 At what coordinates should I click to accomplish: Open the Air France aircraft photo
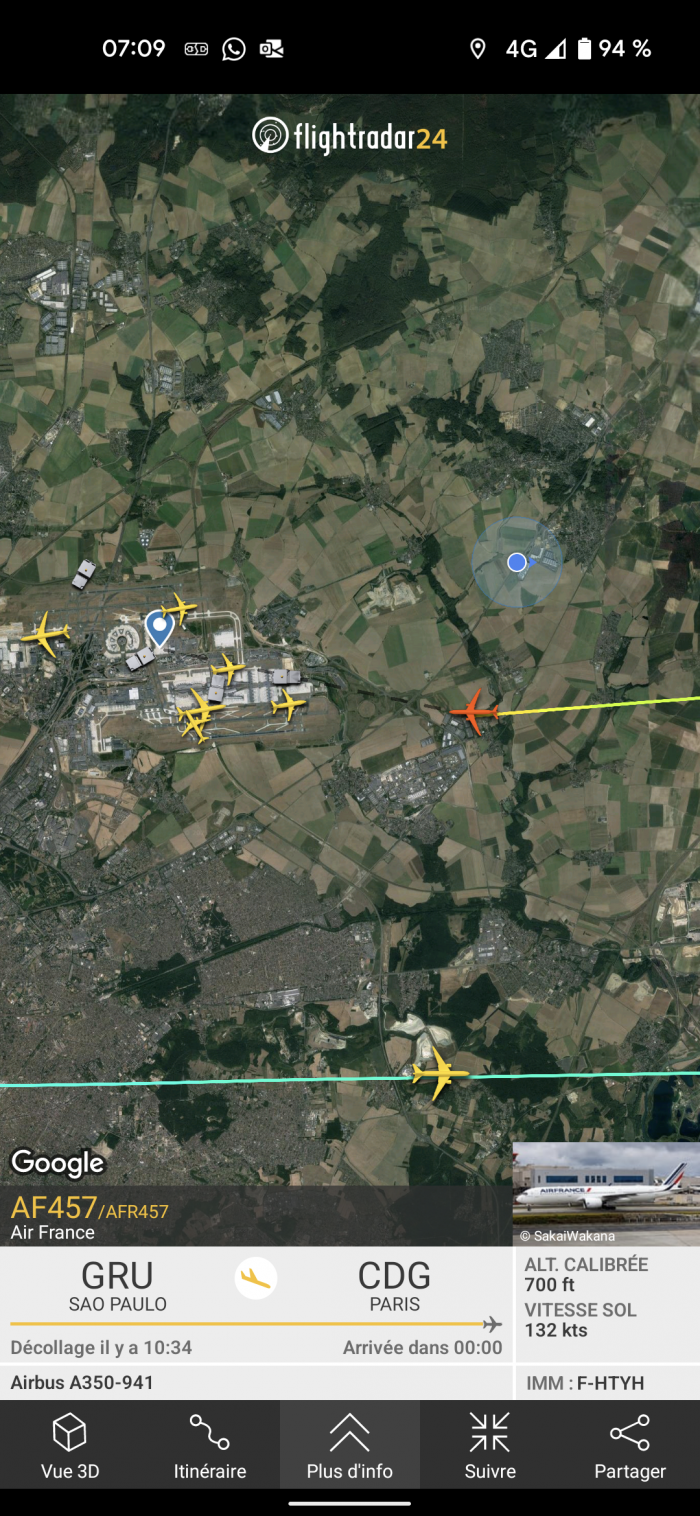[606, 1193]
